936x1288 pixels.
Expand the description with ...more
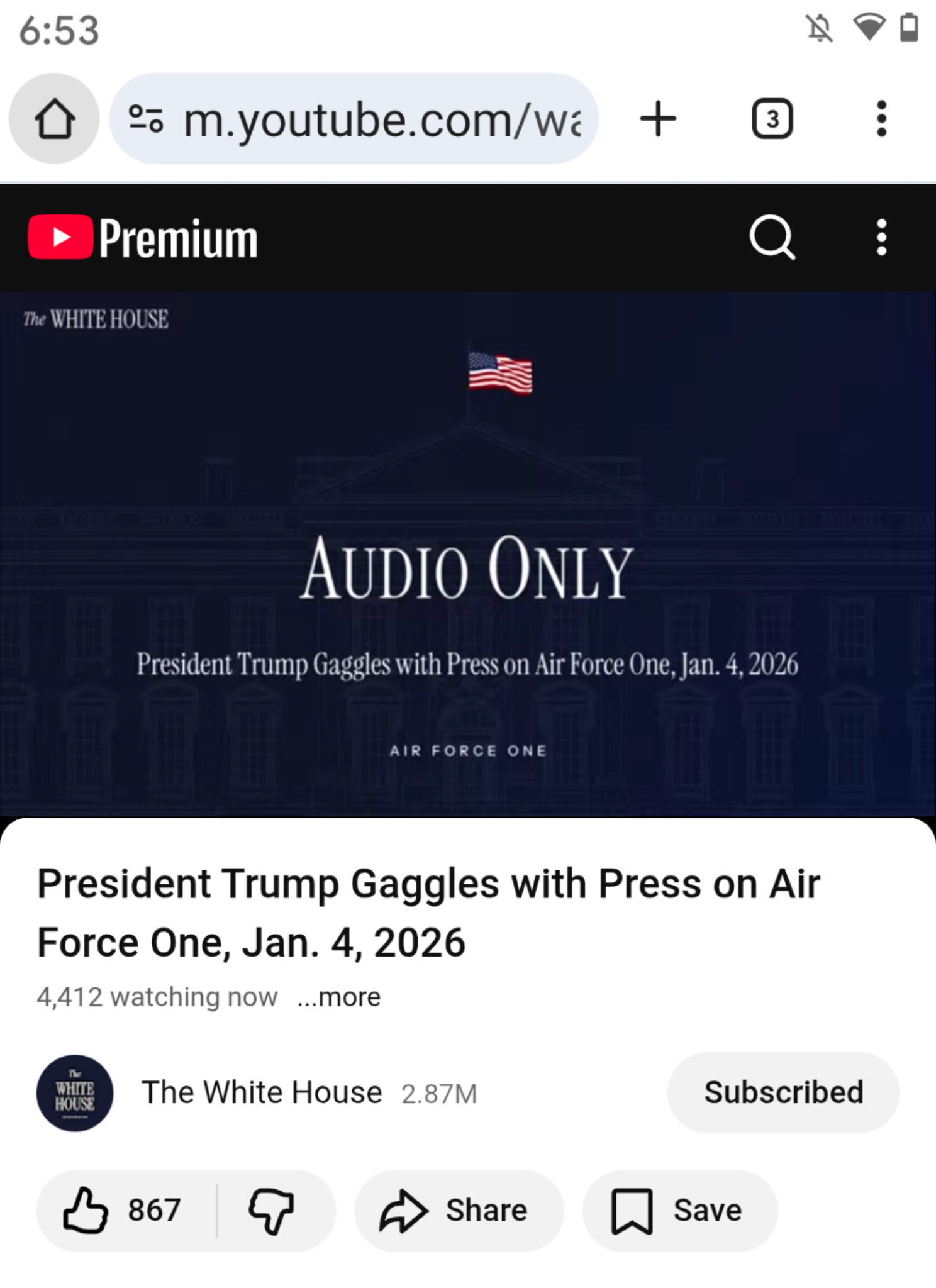point(340,997)
